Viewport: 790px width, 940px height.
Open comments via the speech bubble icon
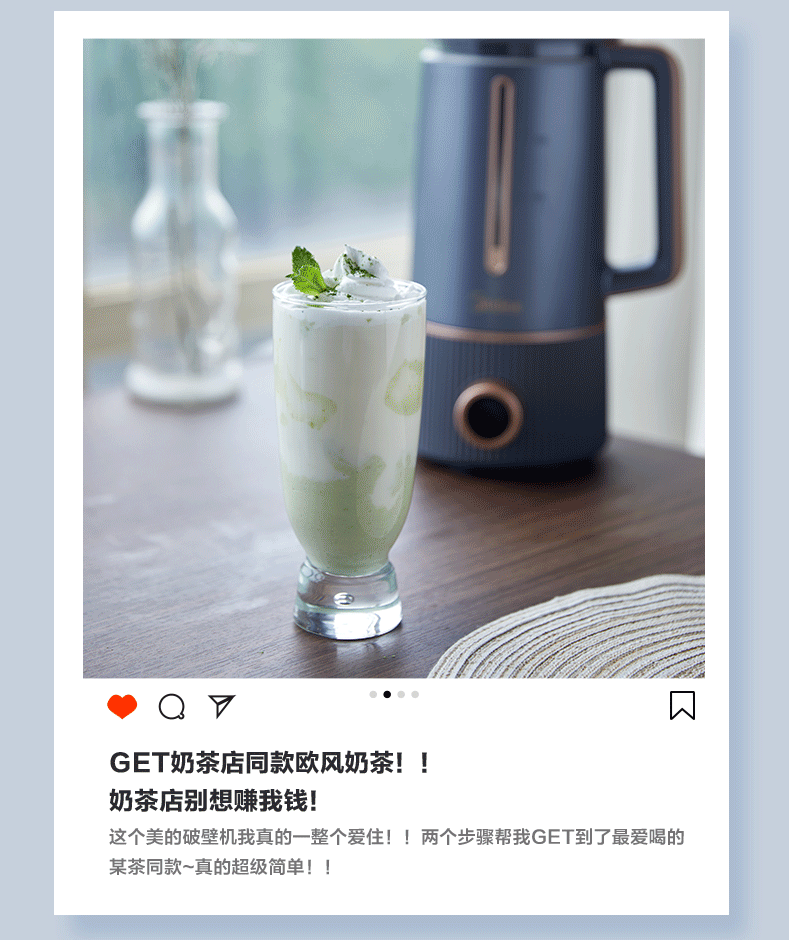(x=172, y=708)
